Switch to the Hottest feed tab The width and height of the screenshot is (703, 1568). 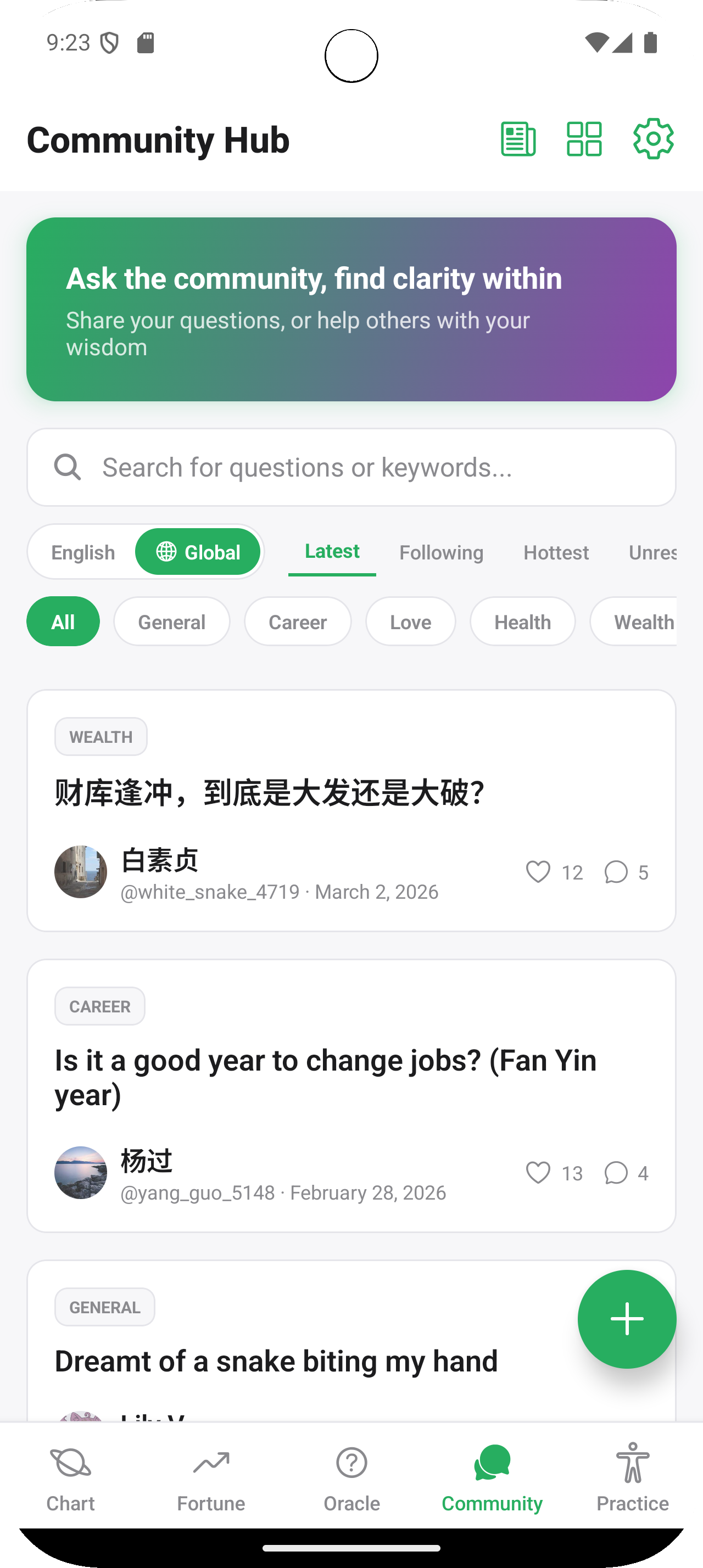[556, 551]
